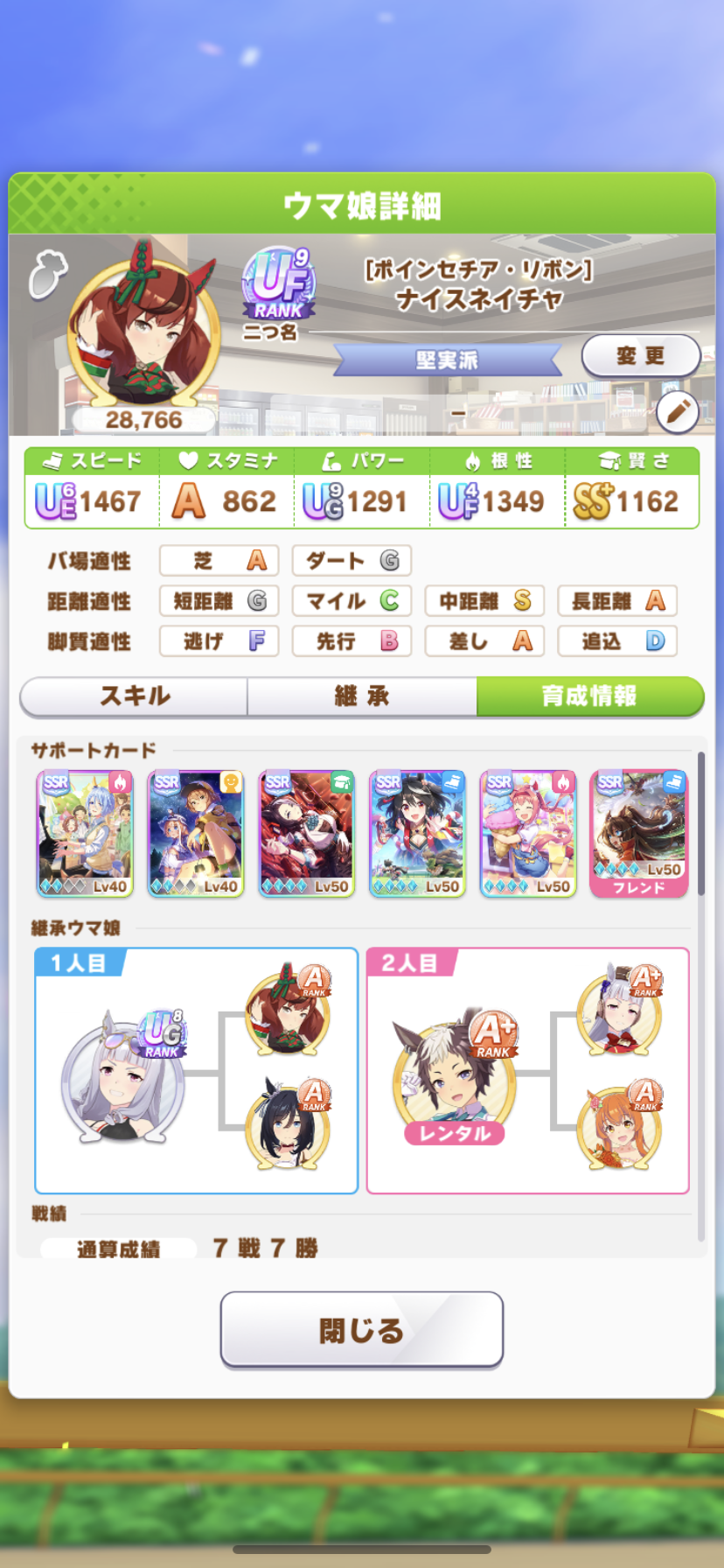Screen dimensions: 724x1568
Task: Switch to the スキル tab
Action: 135,696
